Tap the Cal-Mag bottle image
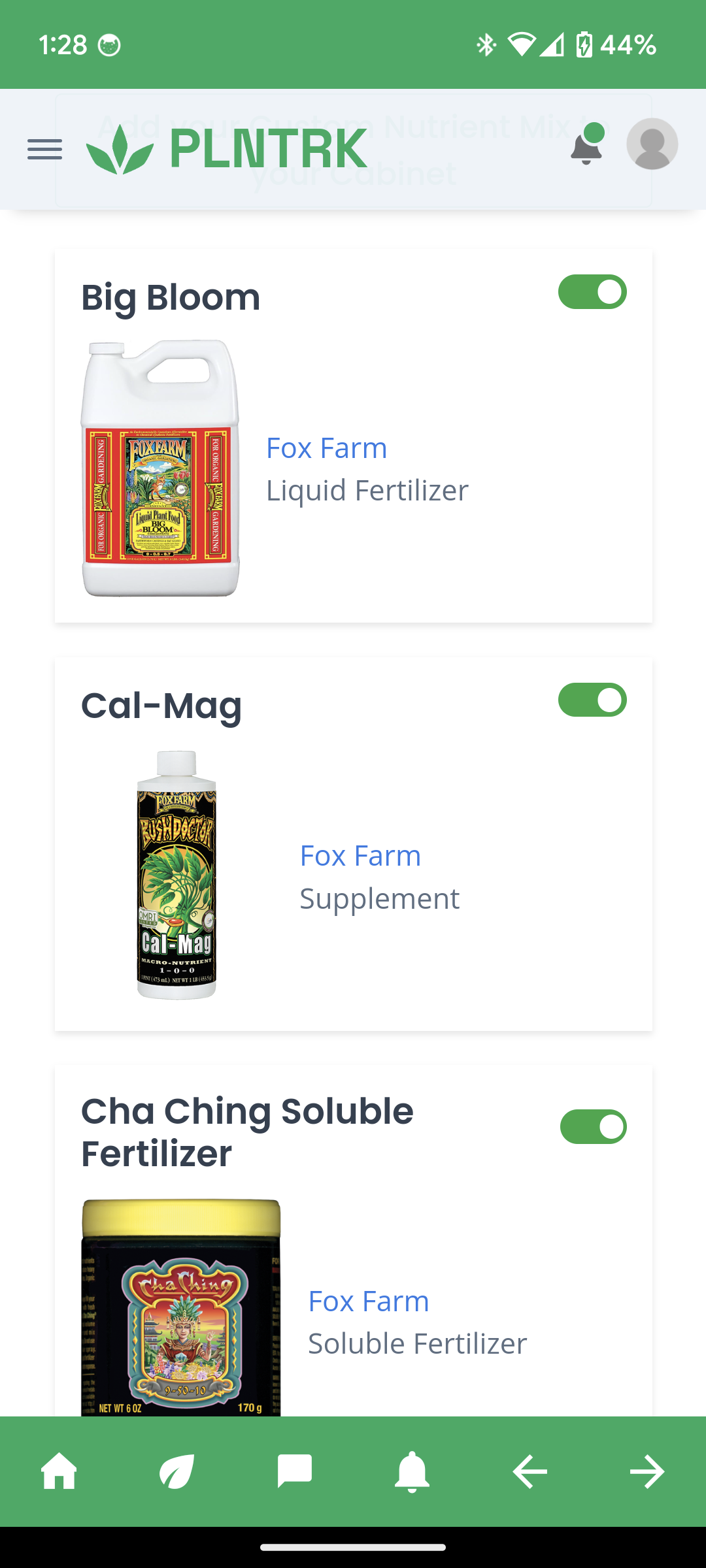 178,879
